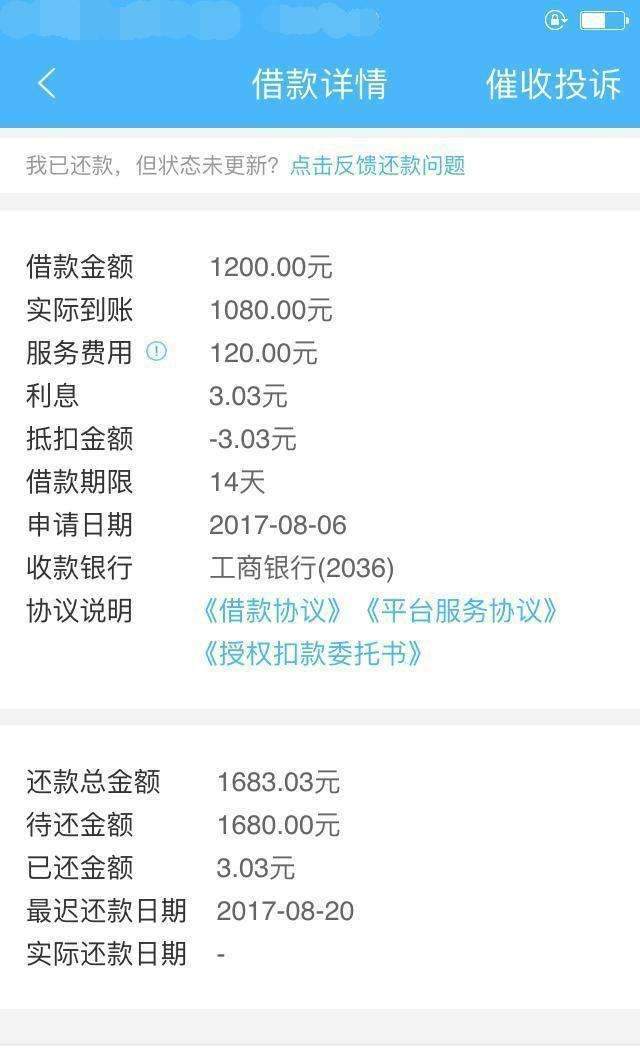Open 催收投诉 in the header
Image resolution: width=640 pixels, height=1056 pixels.
tap(553, 84)
